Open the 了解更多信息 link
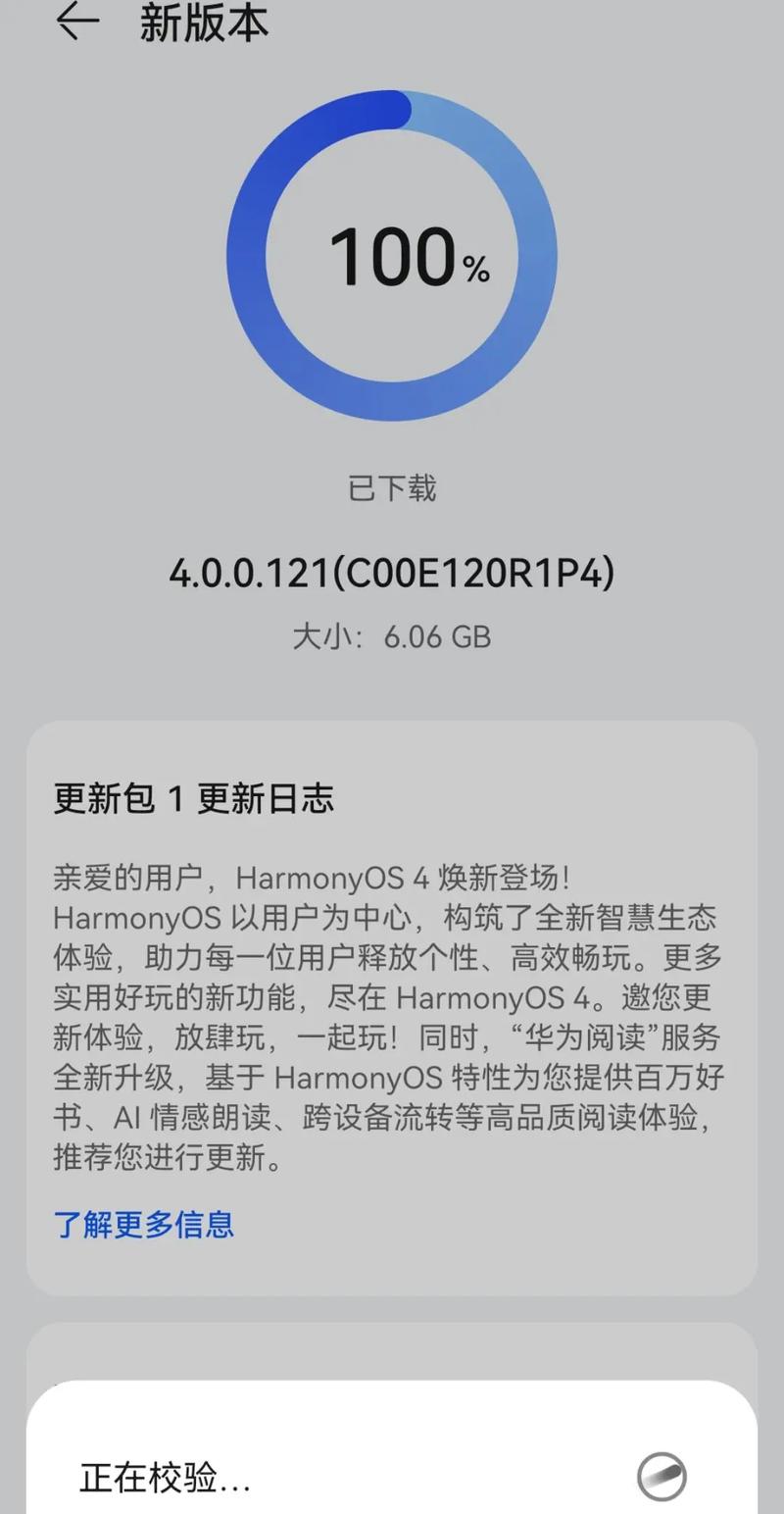The height and width of the screenshot is (1514, 784). pyautogui.click(x=144, y=1224)
